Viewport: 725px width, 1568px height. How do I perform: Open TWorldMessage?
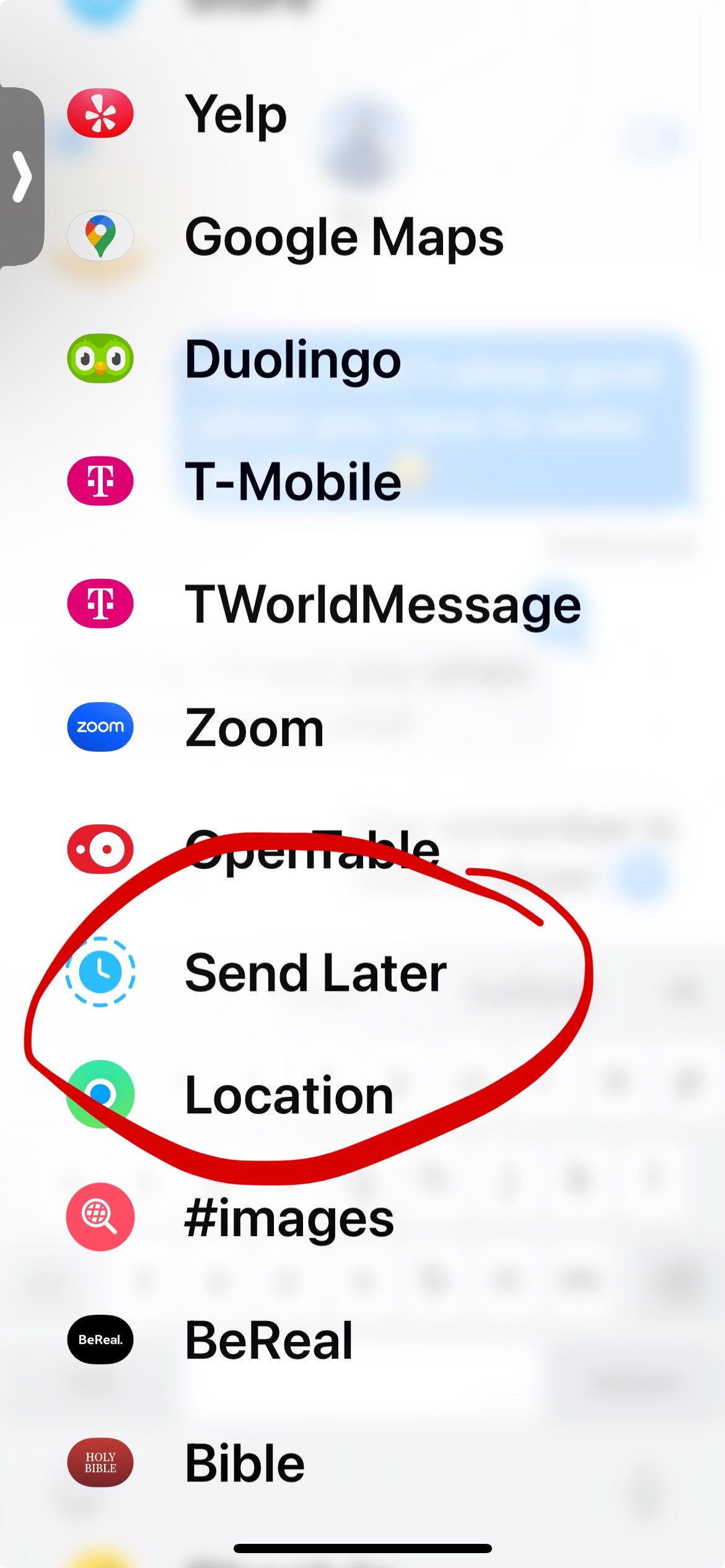[x=323, y=604]
